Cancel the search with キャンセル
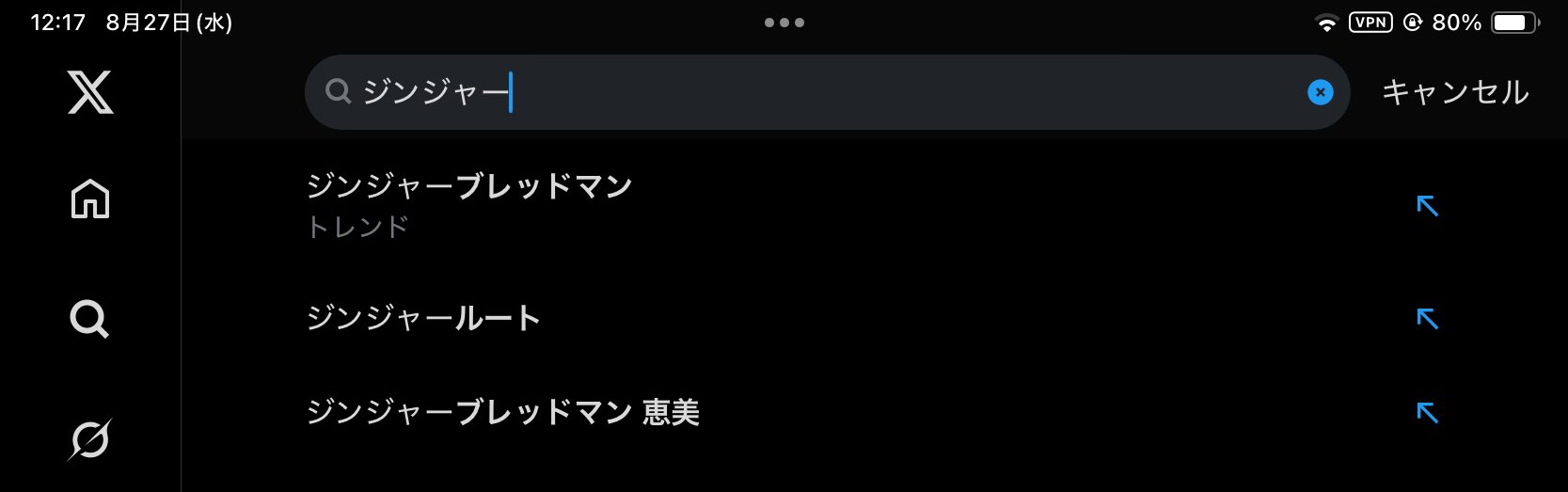Screen dimensions: 1568x492 [x=1454, y=92]
